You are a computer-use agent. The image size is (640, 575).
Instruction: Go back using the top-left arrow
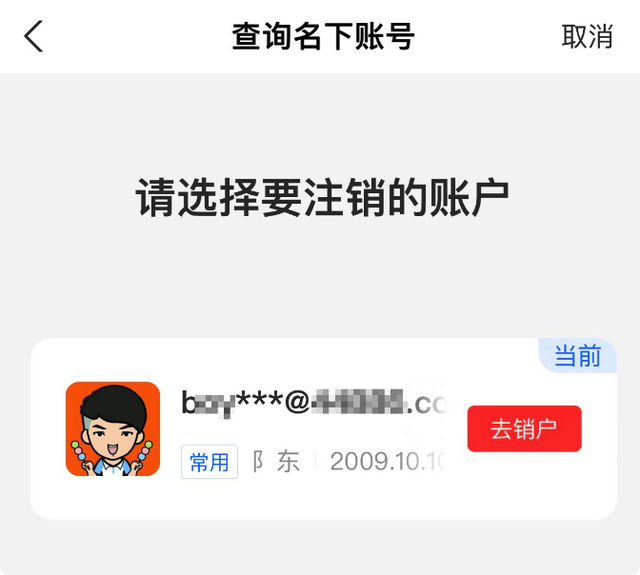(x=34, y=37)
